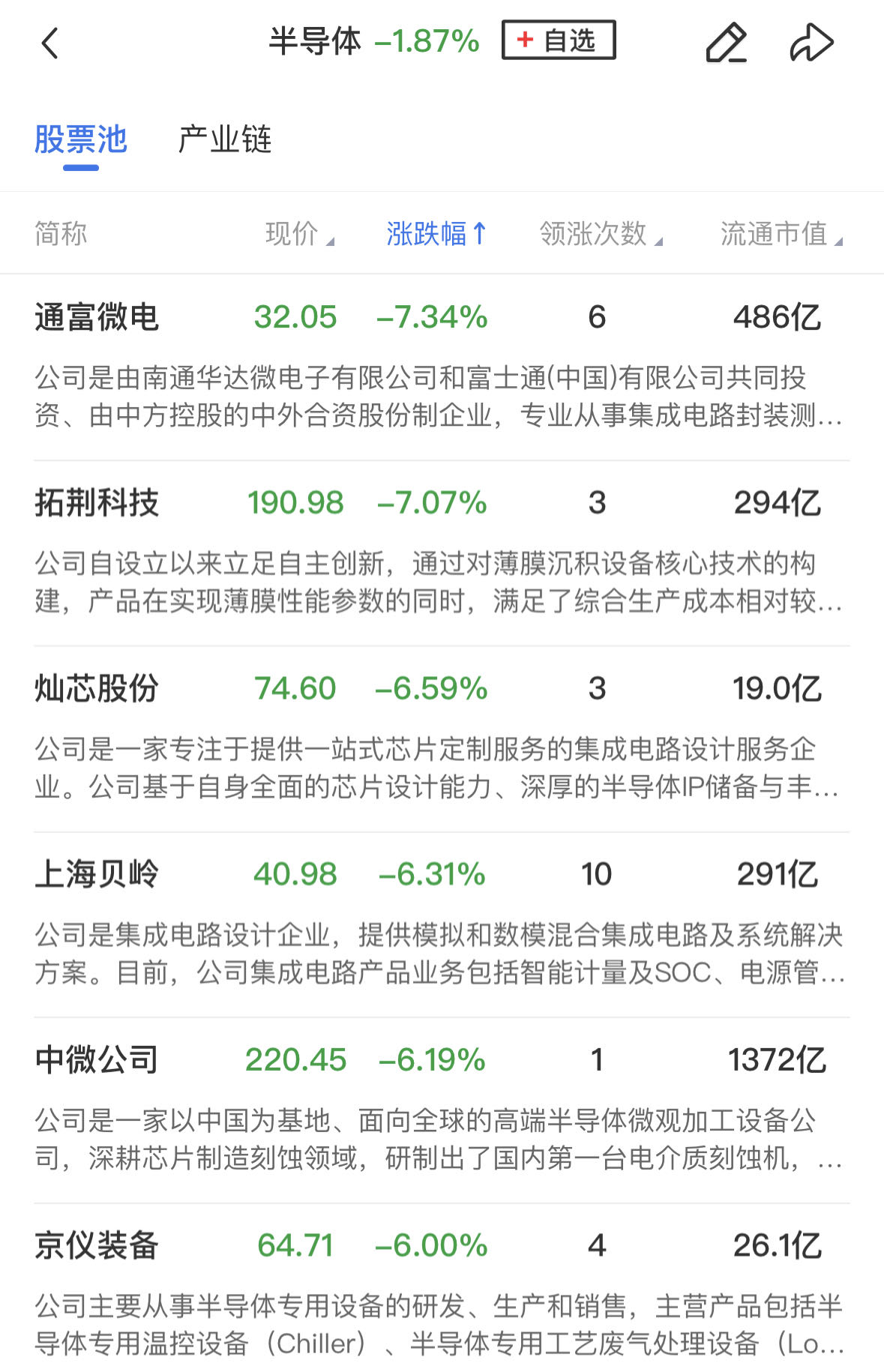Screen dimensions: 884x1372
Task: Go back using the top-left arrow
Action: [x=49, y=43]
